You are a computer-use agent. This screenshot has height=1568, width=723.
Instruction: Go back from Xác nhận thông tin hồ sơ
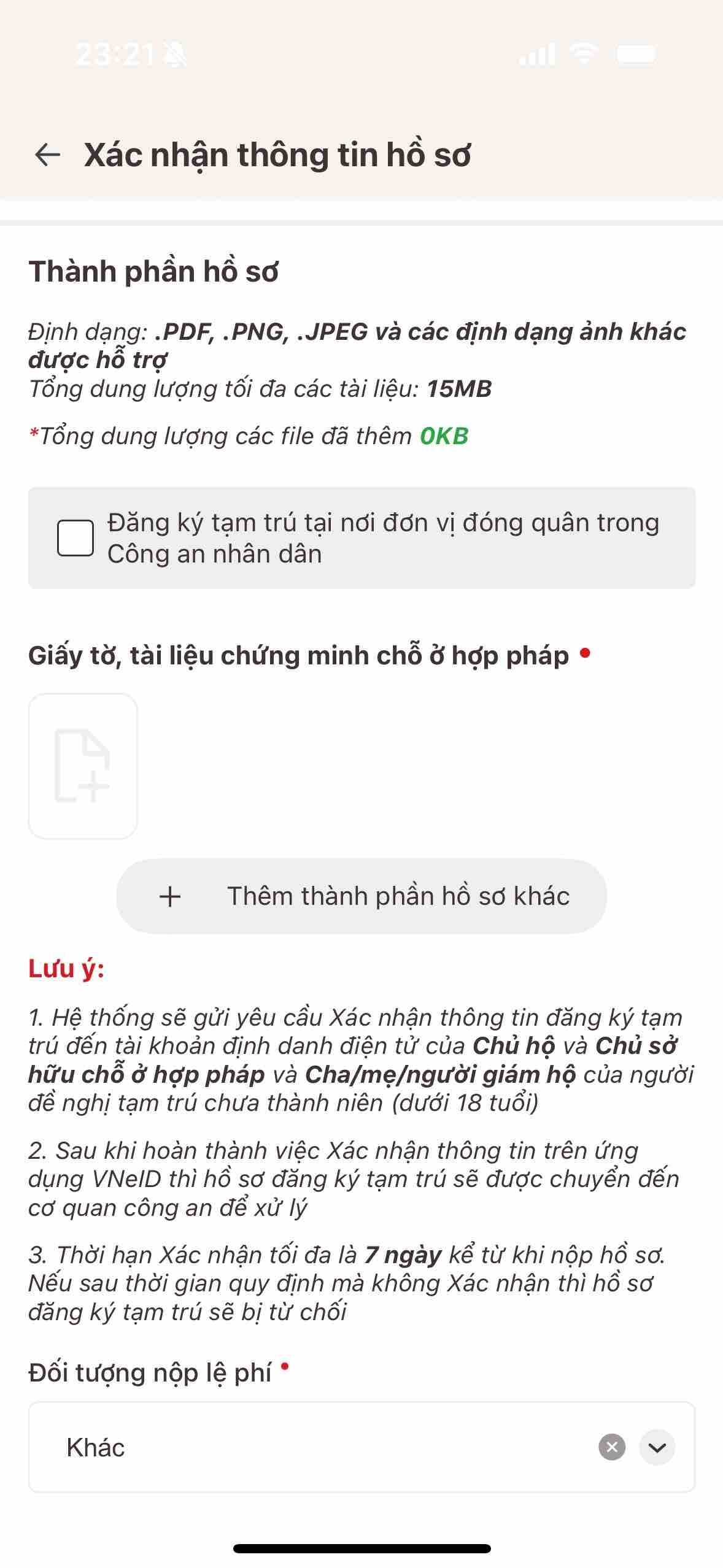(x=47, y=154)
